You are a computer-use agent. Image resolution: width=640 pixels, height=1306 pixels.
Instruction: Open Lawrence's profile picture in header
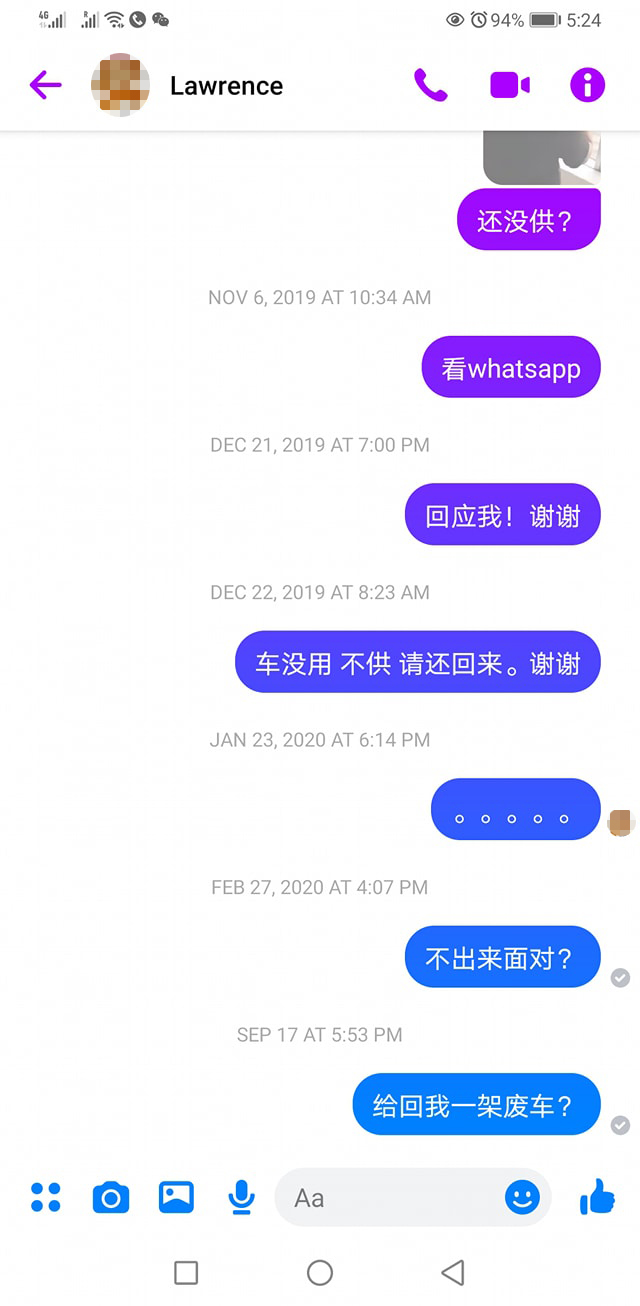pos(121,86)
